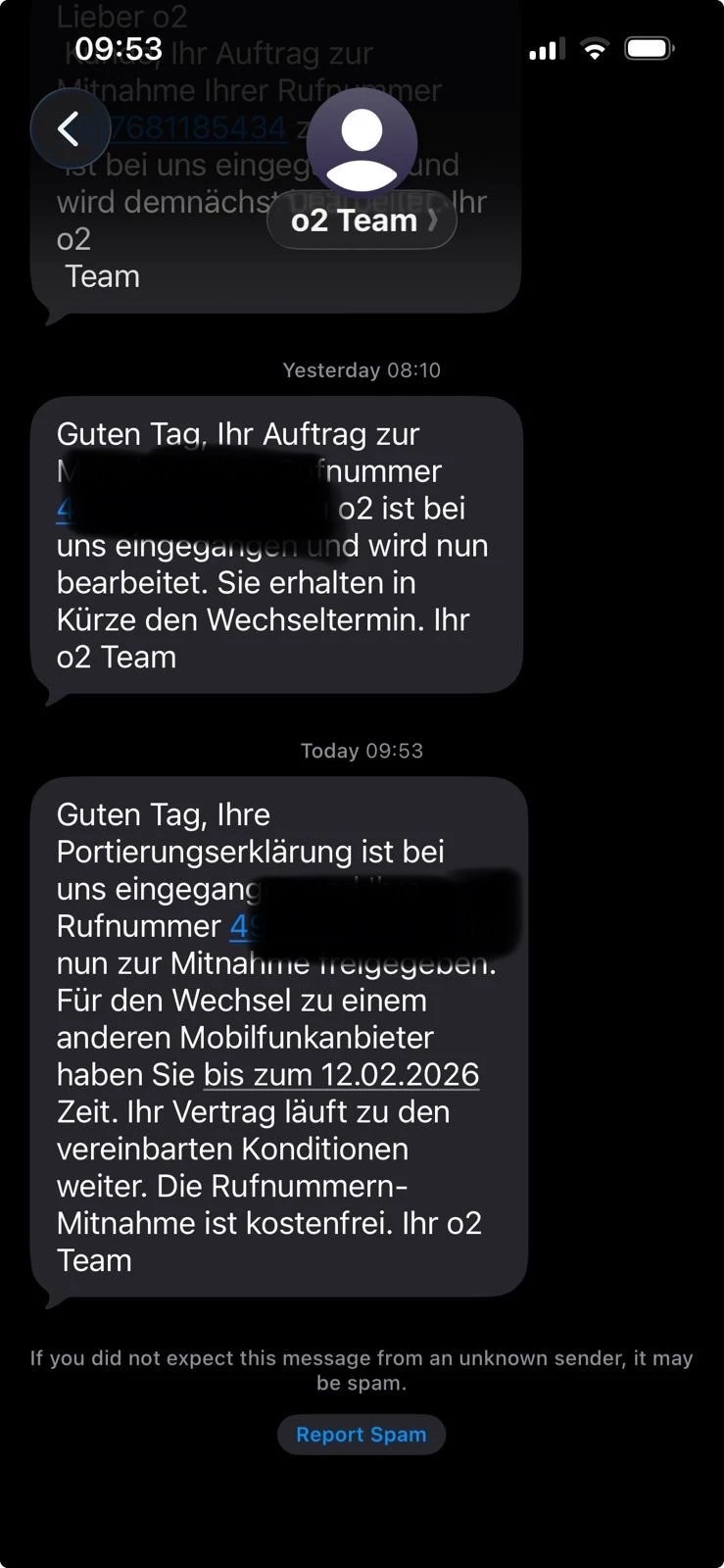The image size is (724, 1568).
Task: Go back to the message list
Action: click(x=69, y=128)
